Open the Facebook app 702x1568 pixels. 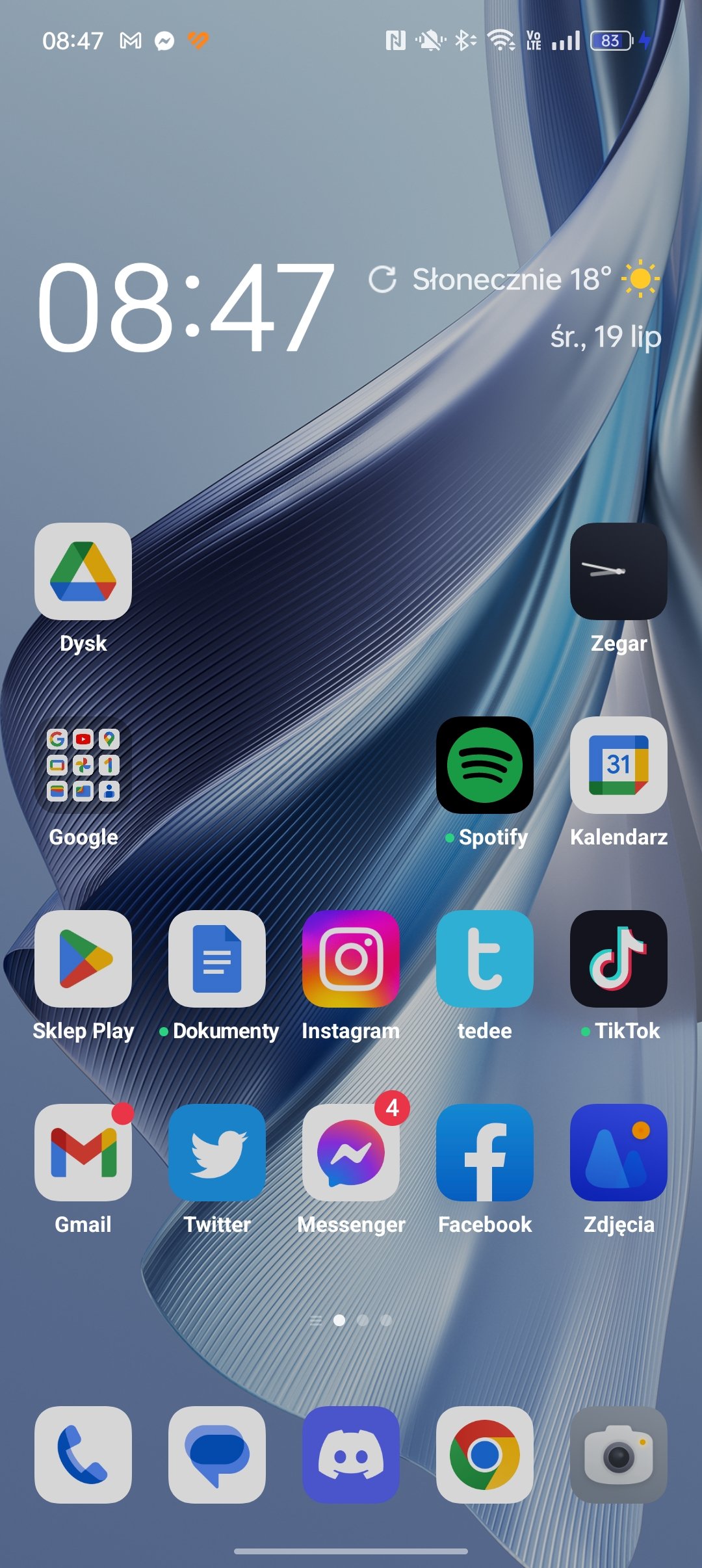tap(484, 1152)
